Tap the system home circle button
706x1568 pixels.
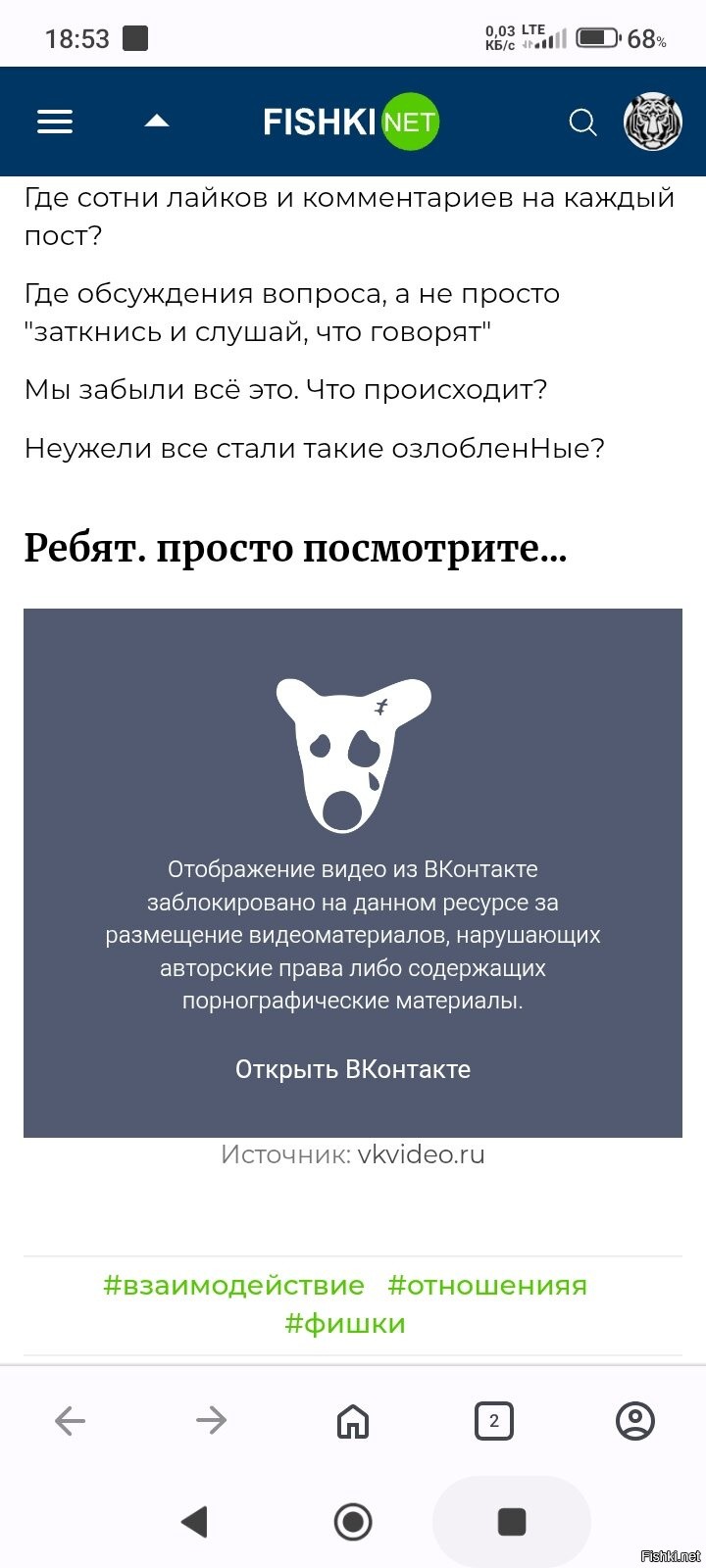353,1522
